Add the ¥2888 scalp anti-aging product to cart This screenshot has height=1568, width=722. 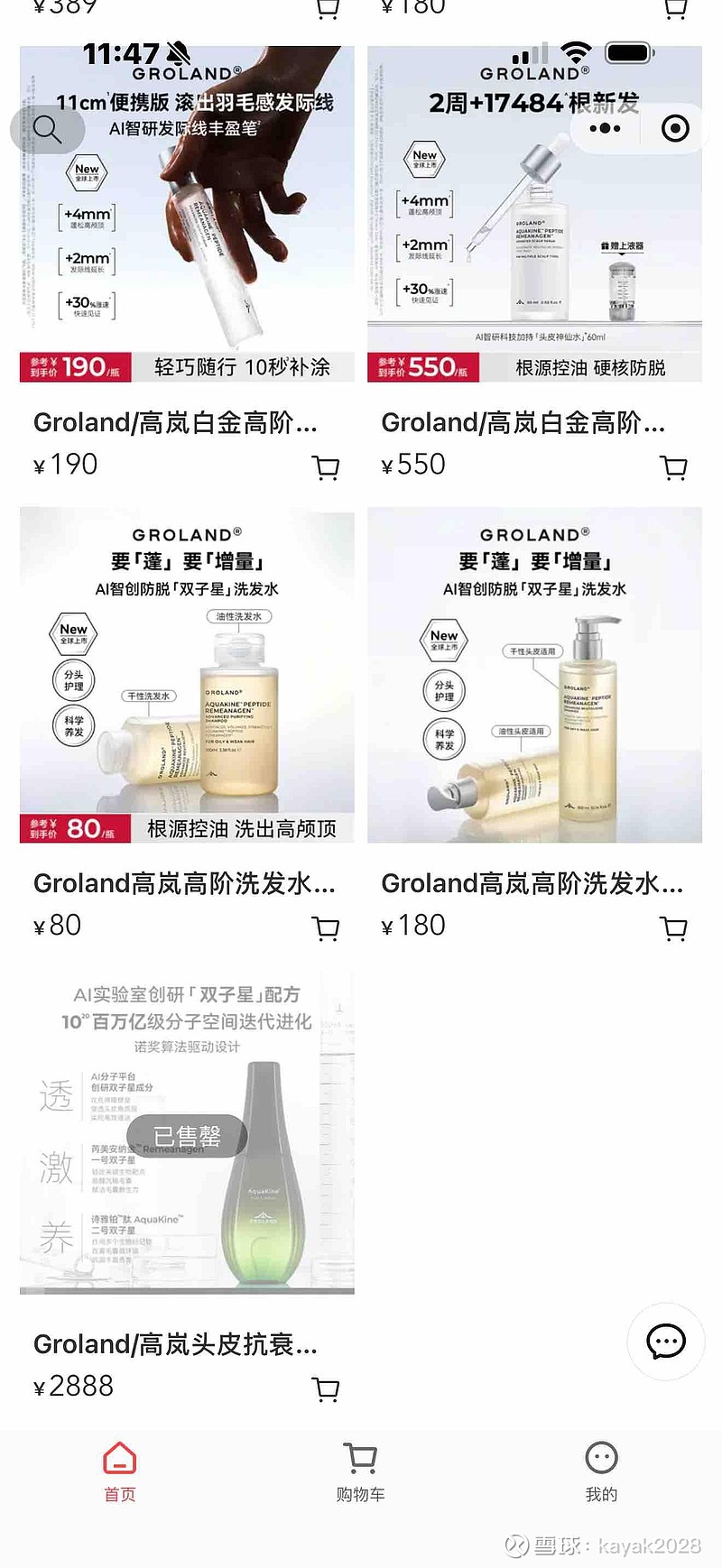(x=325, y=1389)
